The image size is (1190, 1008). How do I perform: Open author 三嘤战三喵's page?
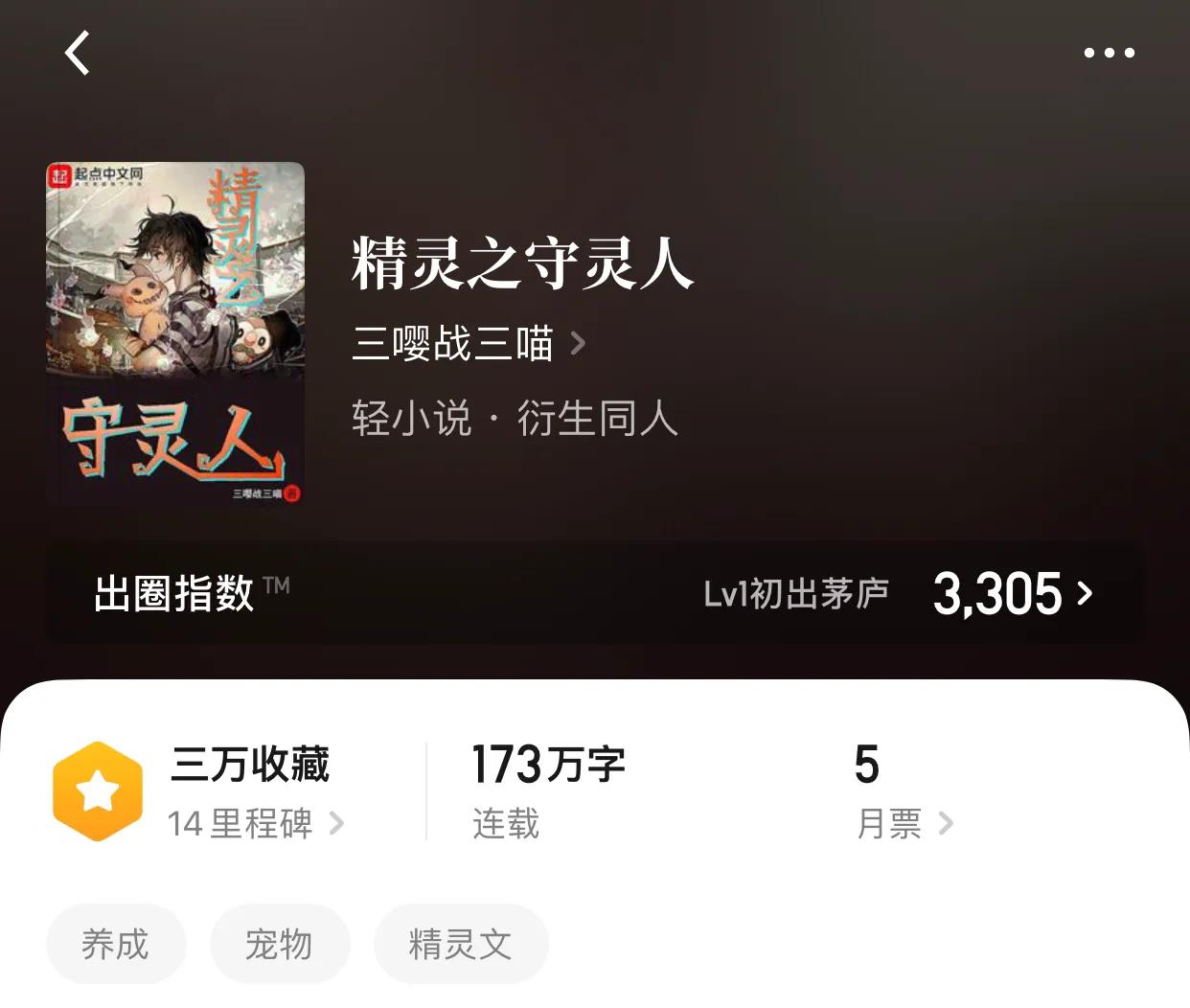pyautogui.click(x=468, y=343)
